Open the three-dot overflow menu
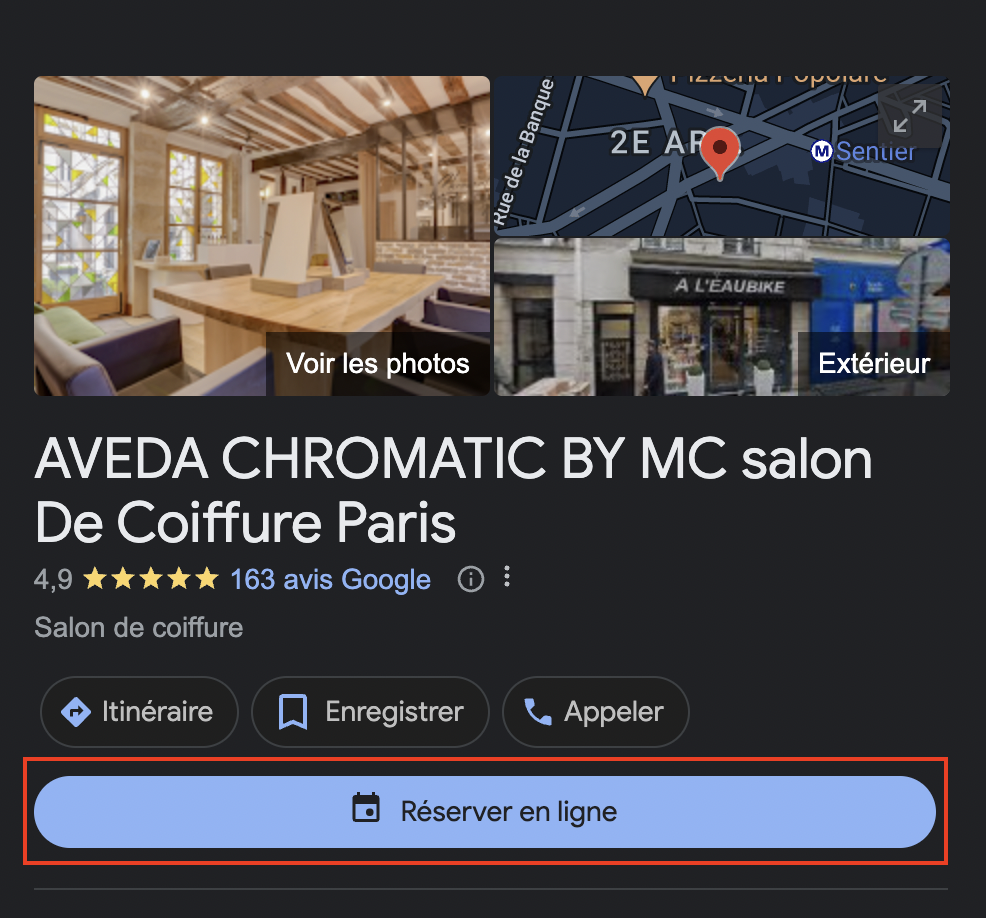This screenshot has height=918, width=986. pos(508,577)
